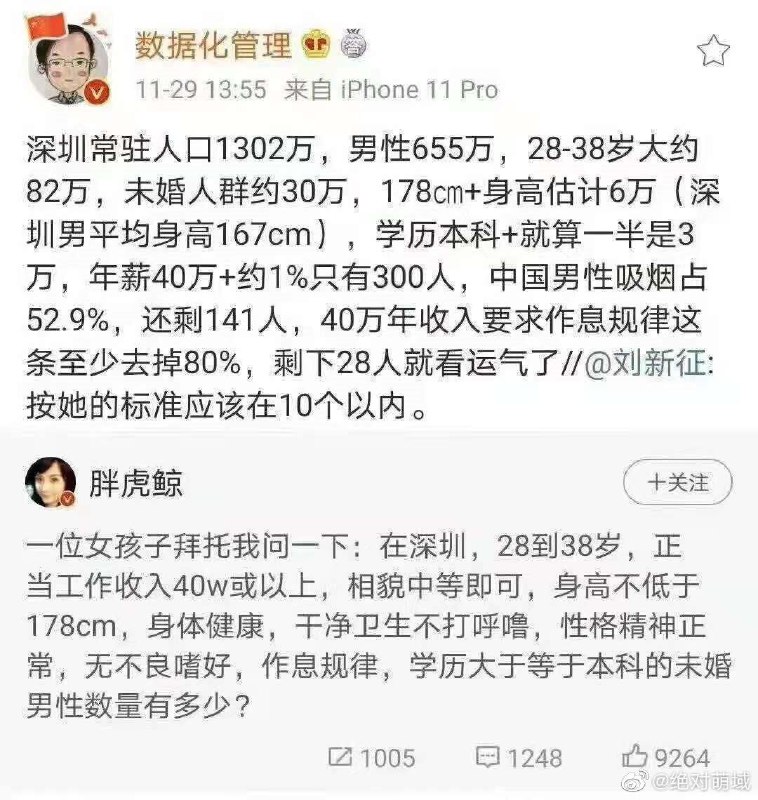The width and height of the screenshot is (758, 800).
Task: Open the @刘新征 mention link
Action: [x=645, y=363]
